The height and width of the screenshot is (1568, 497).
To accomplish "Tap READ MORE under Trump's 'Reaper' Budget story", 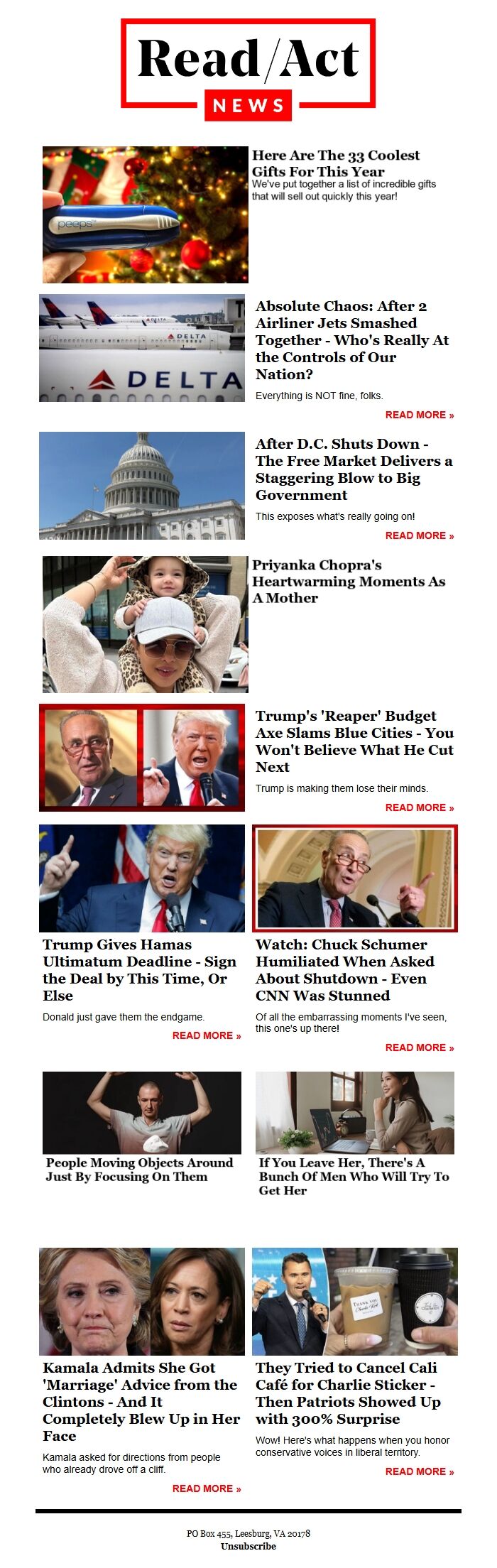I will coord(419,807).
